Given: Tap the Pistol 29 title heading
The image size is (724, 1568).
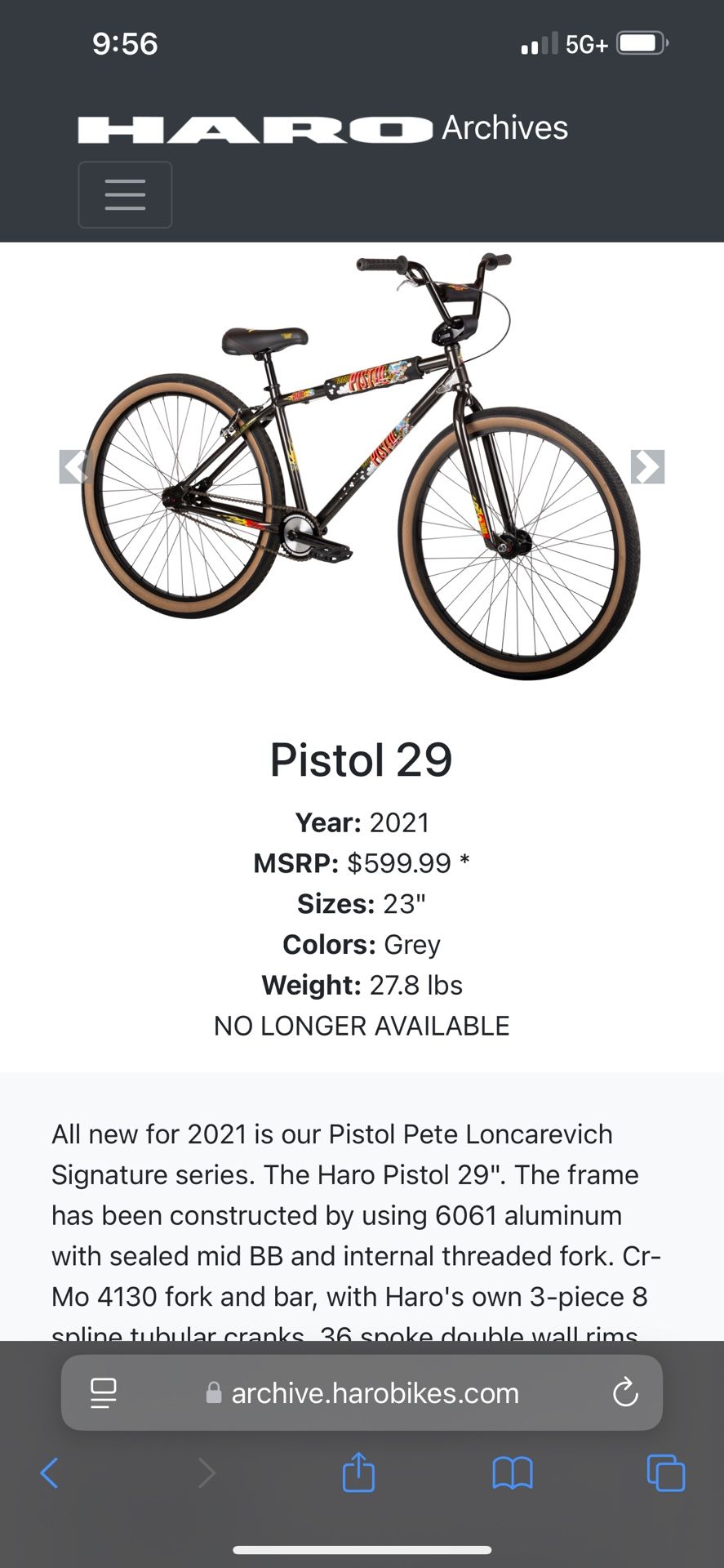Looking at the screenshot, I should (361, 759).
